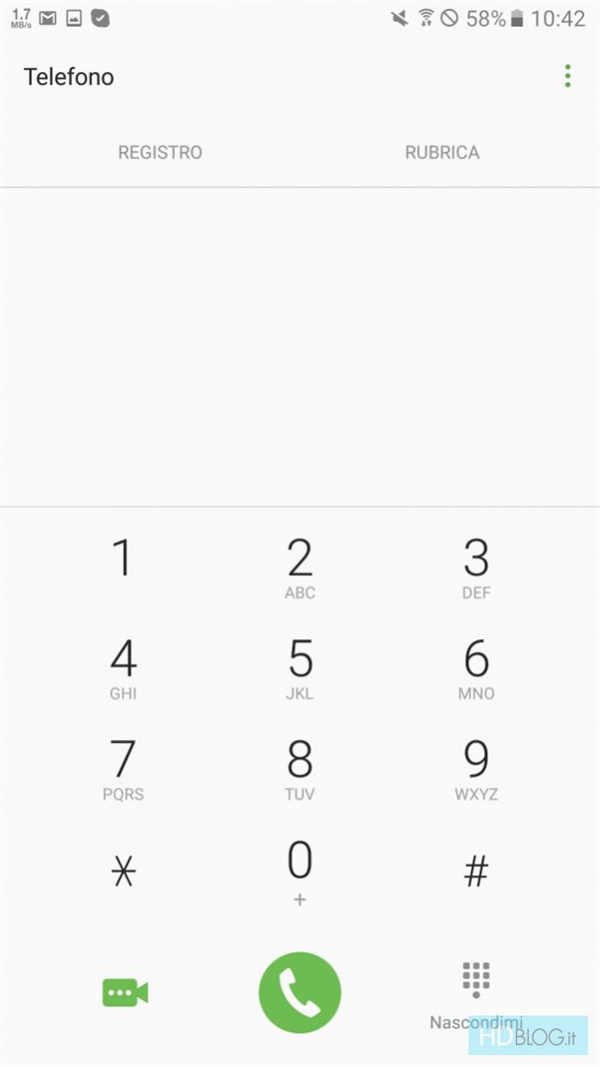Tap the 2 ABC key
The height and width of the screenshot is (1067, 600).
pyautogui.click(x=300, y=568)
